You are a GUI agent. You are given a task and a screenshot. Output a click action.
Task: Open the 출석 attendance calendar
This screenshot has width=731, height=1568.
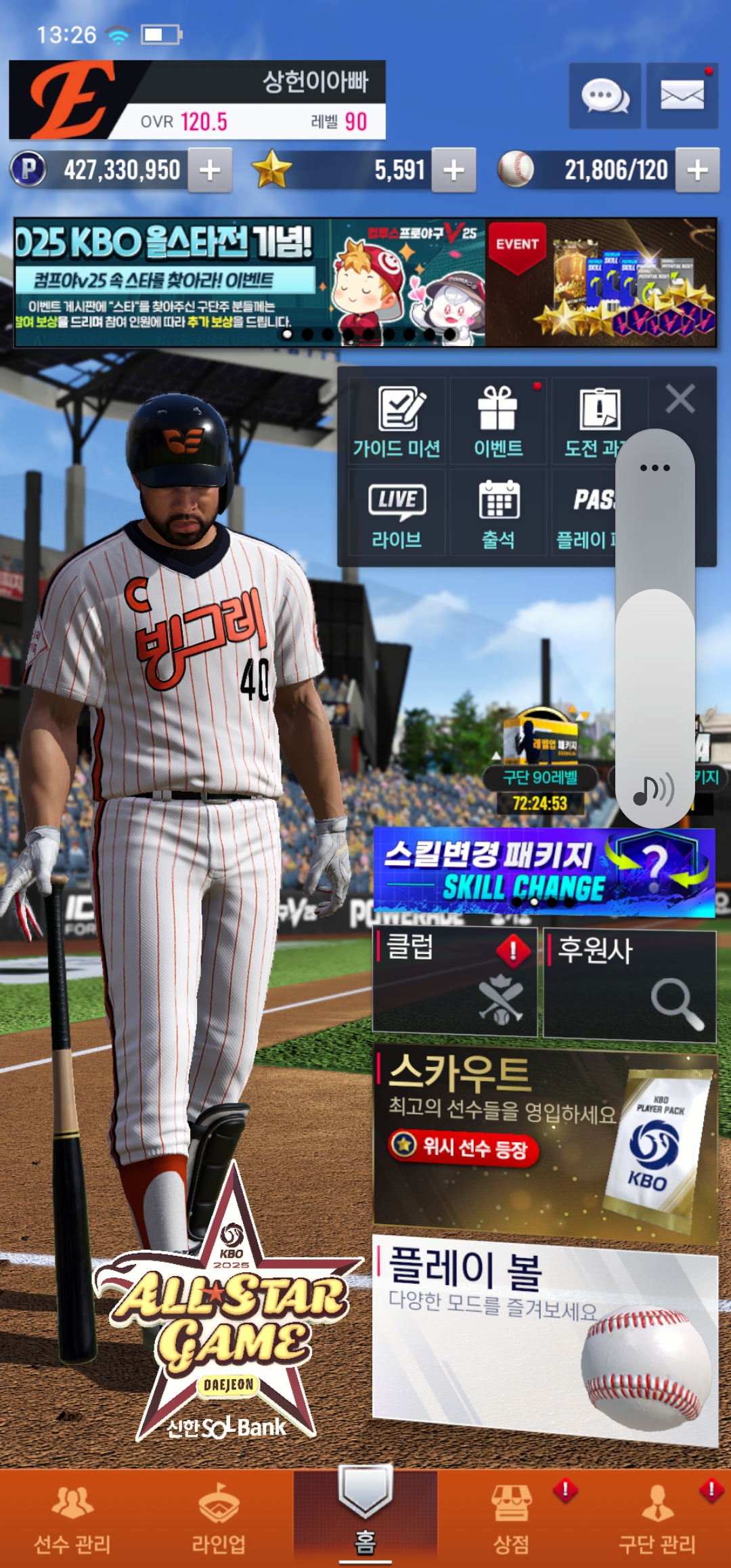point(498,513)
